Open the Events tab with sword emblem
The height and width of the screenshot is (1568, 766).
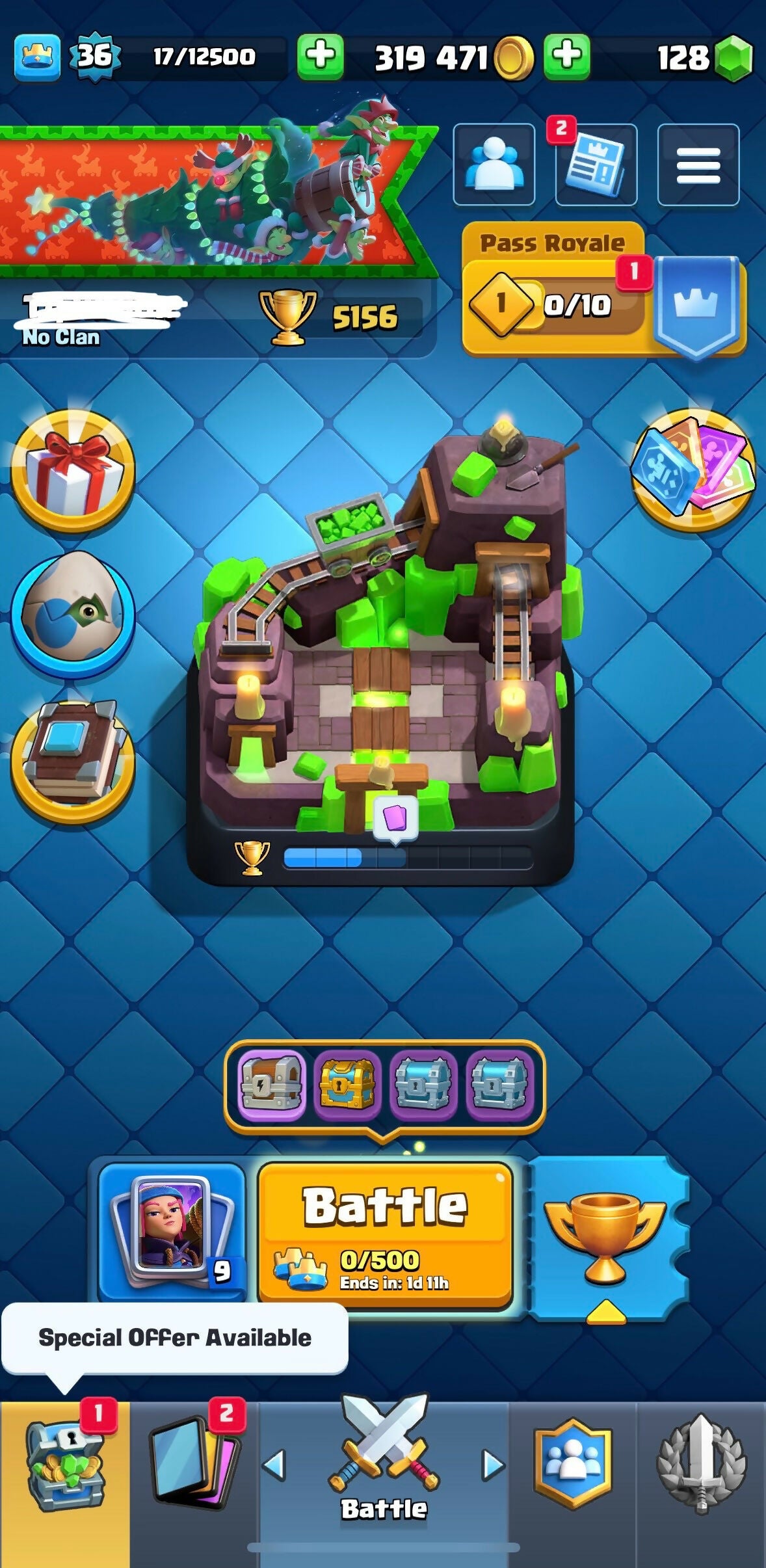pyautogui.click(x=701, y=1484)
